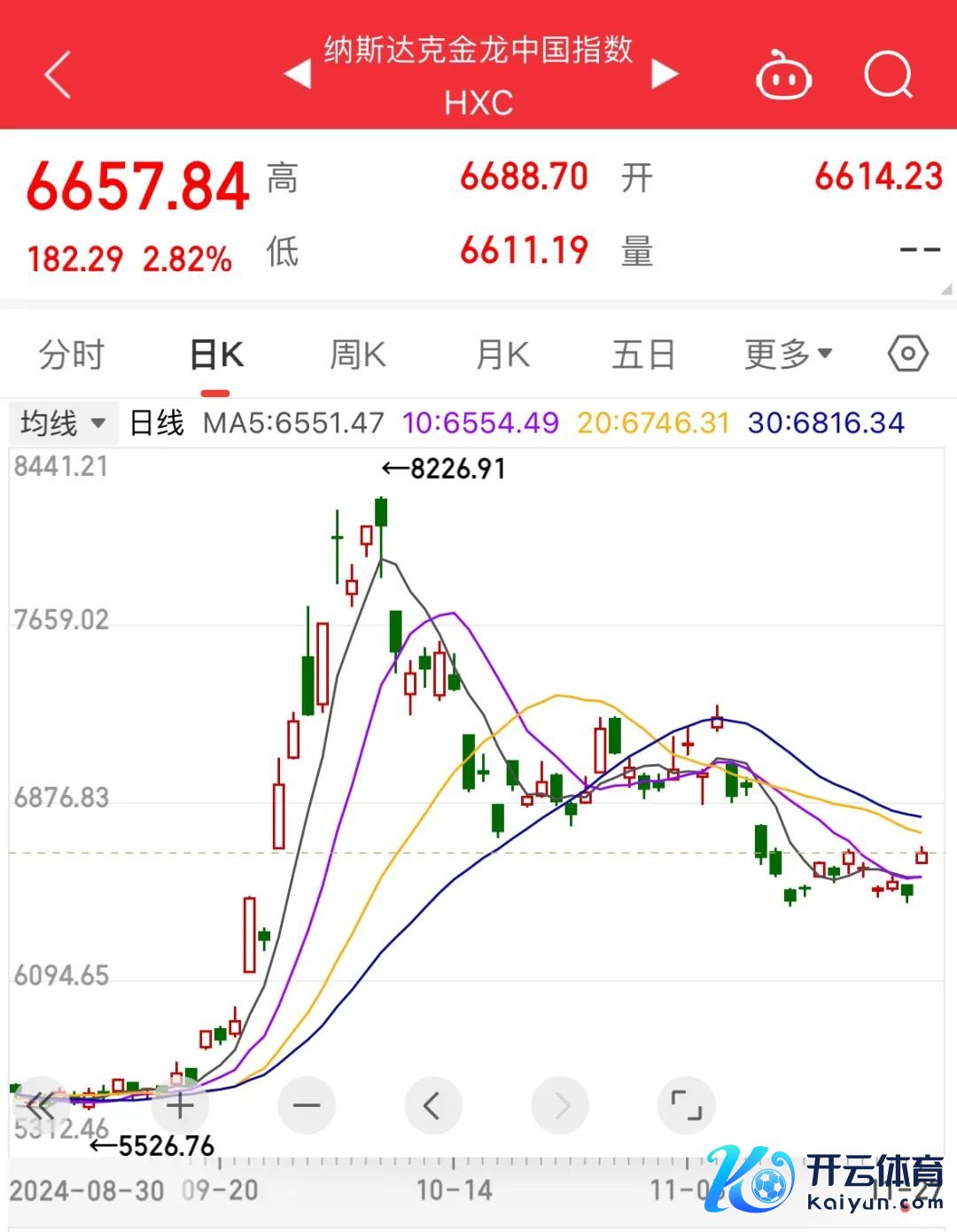Switch to the 分时 chart tab
This screenshot has height=1232, width=957.
(x=72, y=355)
